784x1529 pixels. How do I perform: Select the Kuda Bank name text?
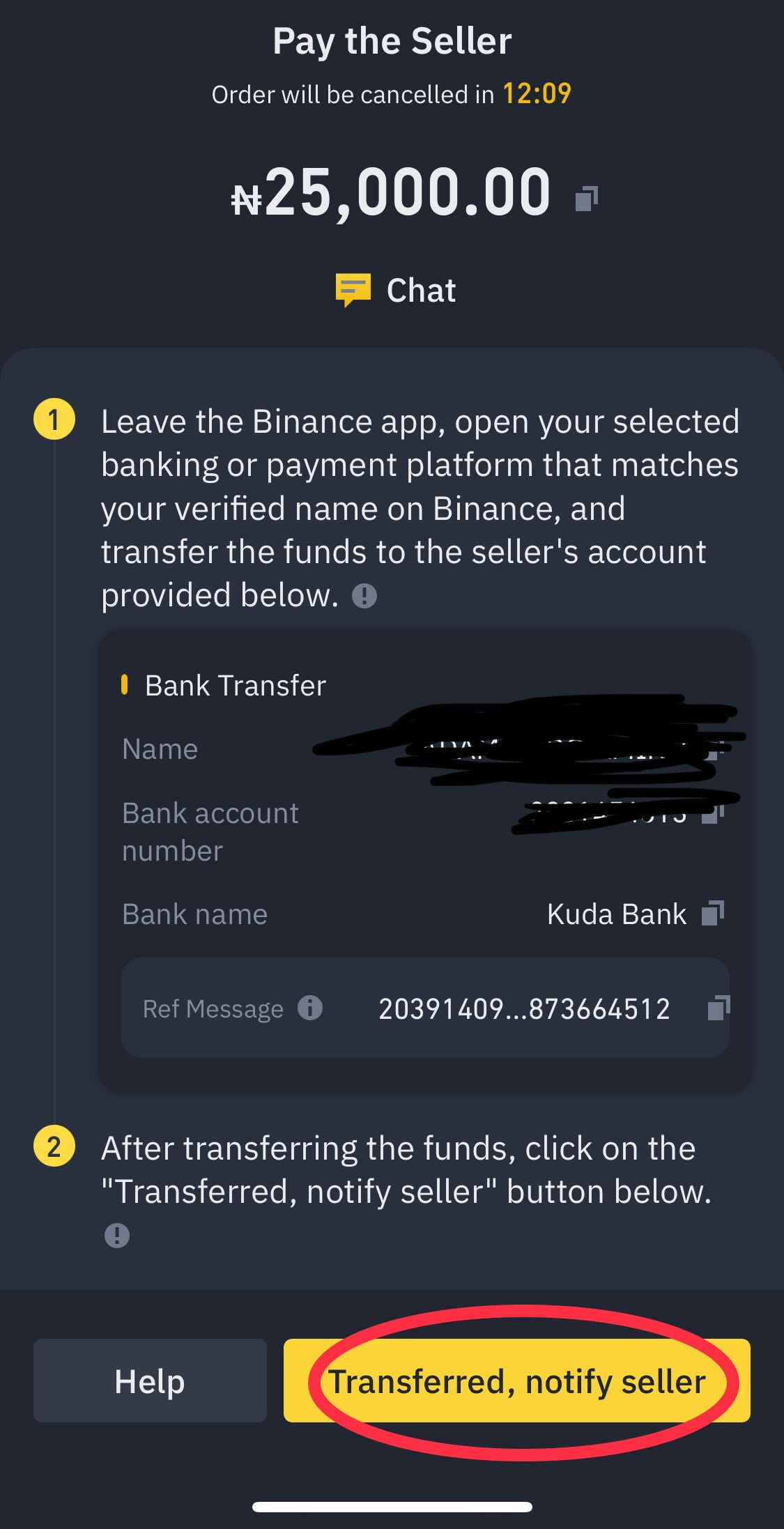tap(615, 914)
